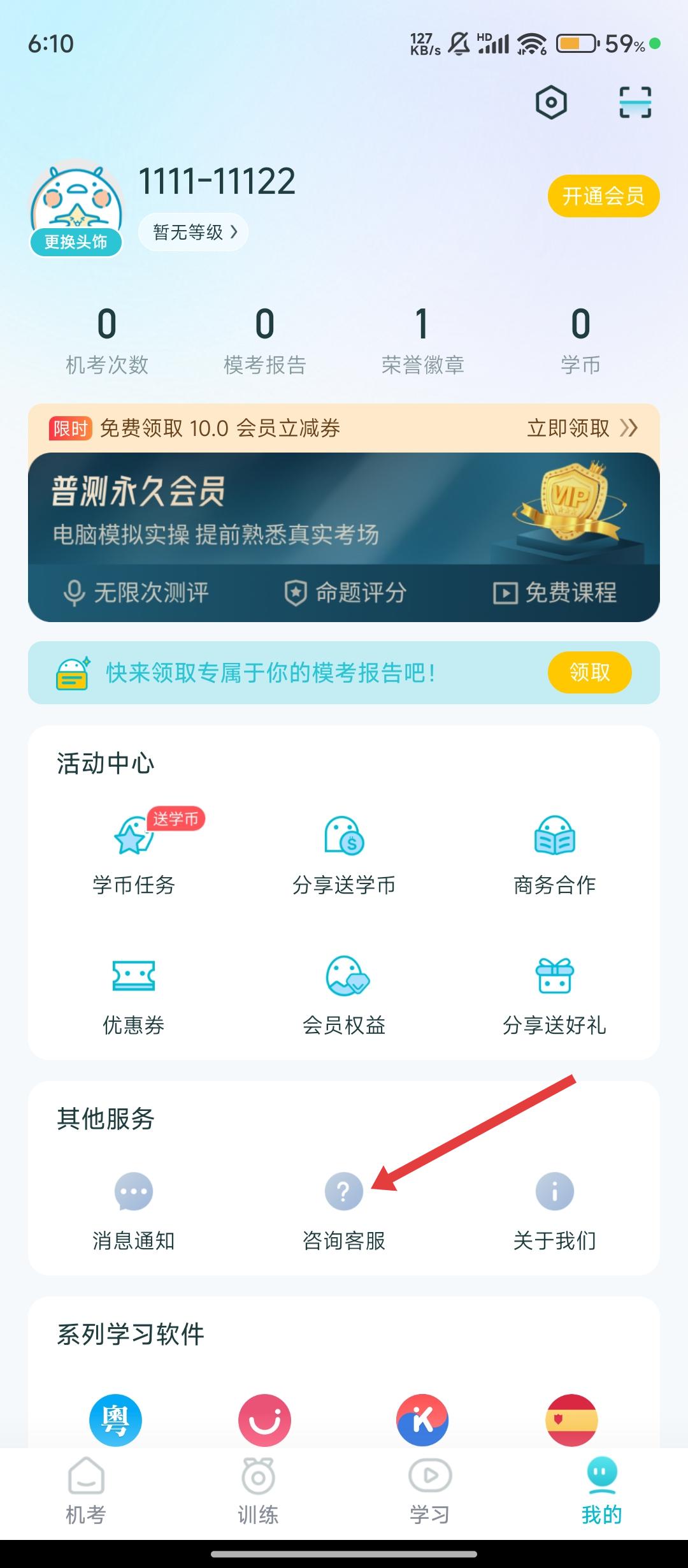
Task: Select 分享送好礼
Action: point(554,996)
